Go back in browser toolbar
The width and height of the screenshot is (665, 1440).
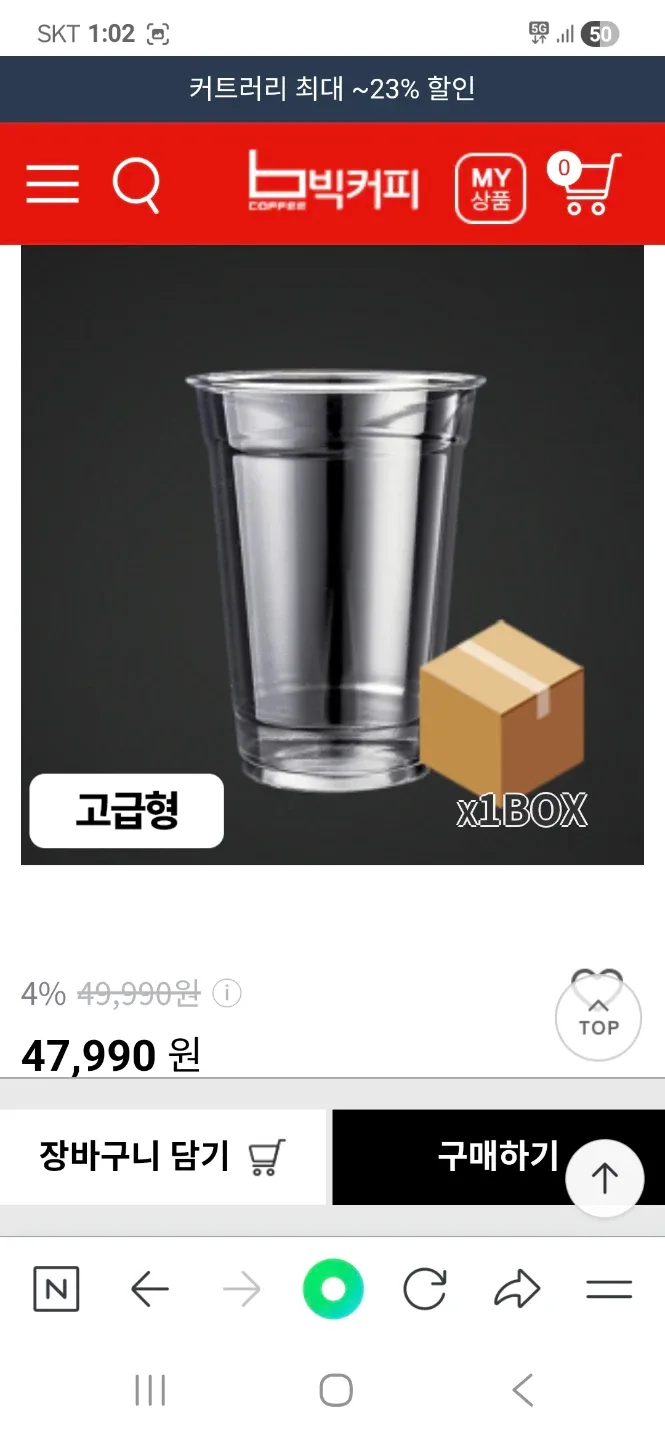click(x=150, y=1290)
